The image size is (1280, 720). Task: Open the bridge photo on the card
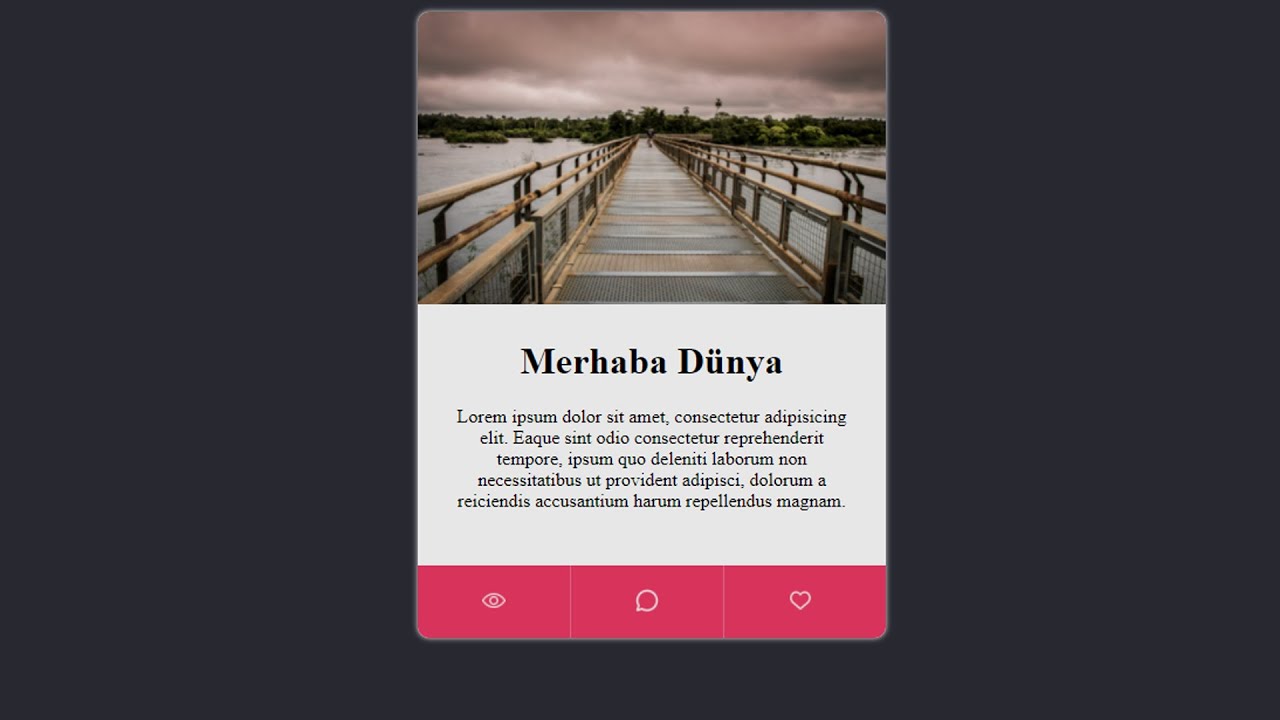[x=651, y=158]
